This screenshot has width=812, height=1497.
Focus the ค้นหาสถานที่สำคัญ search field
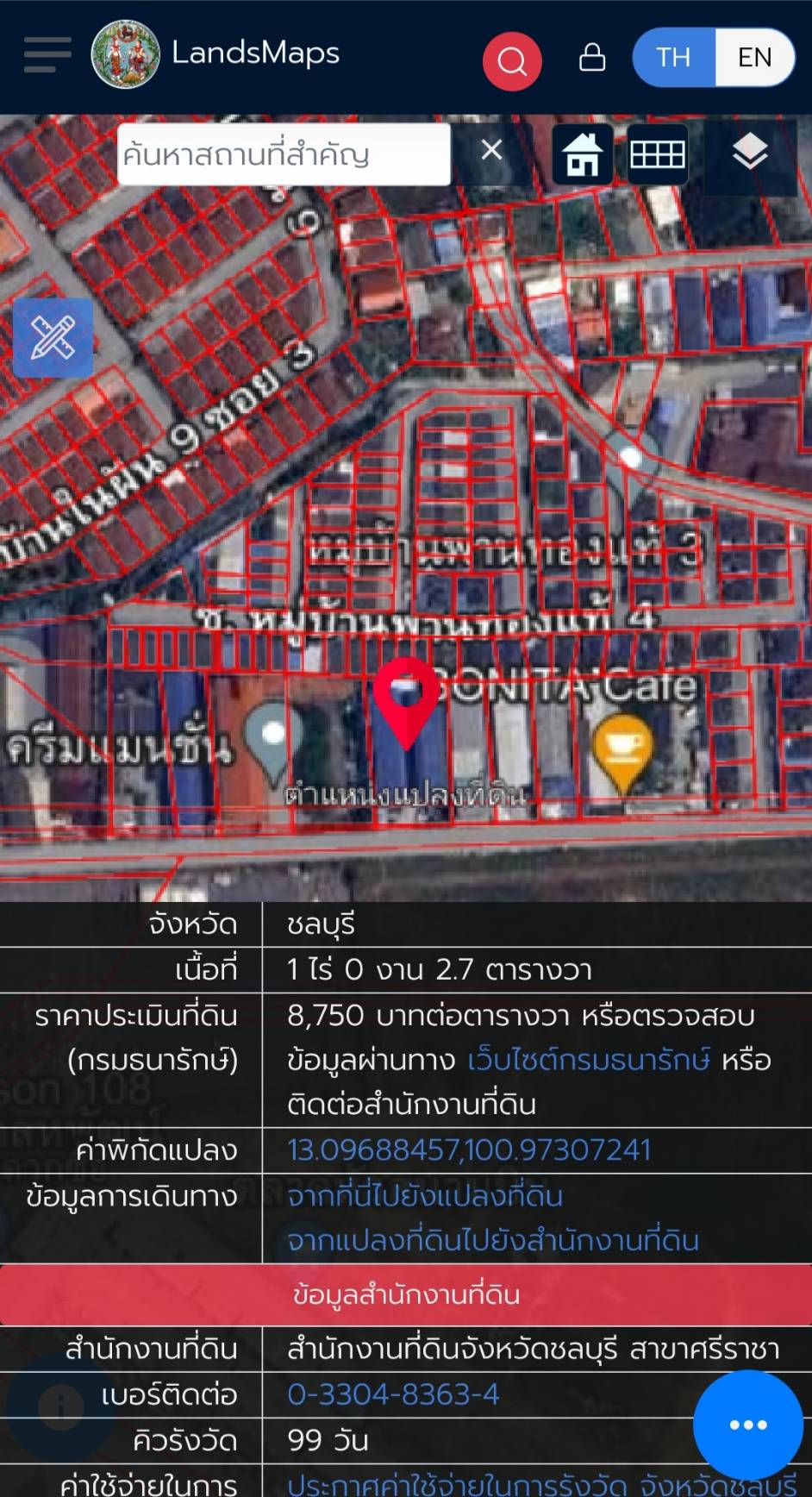point(284,154)
